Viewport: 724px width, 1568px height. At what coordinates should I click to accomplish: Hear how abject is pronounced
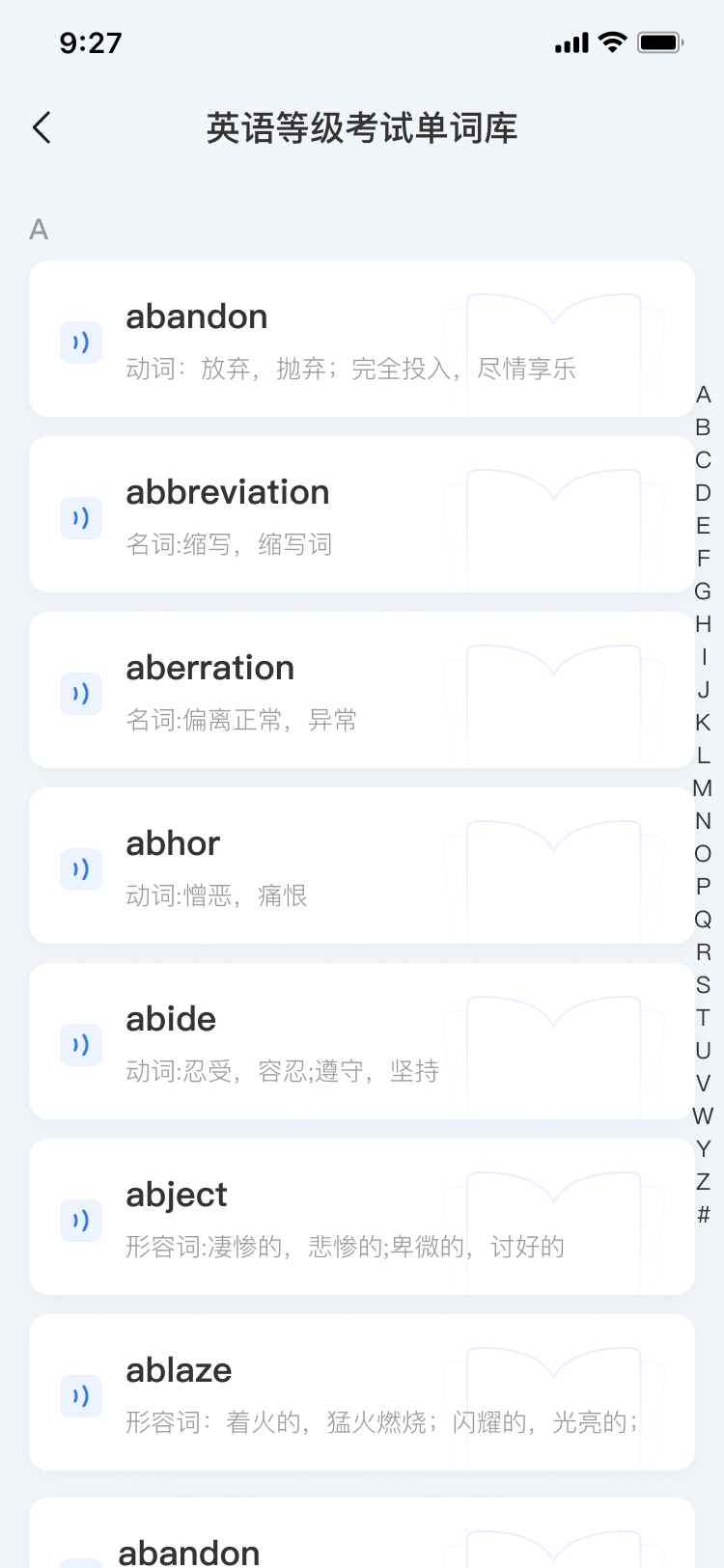click(x=81, y=1221)
